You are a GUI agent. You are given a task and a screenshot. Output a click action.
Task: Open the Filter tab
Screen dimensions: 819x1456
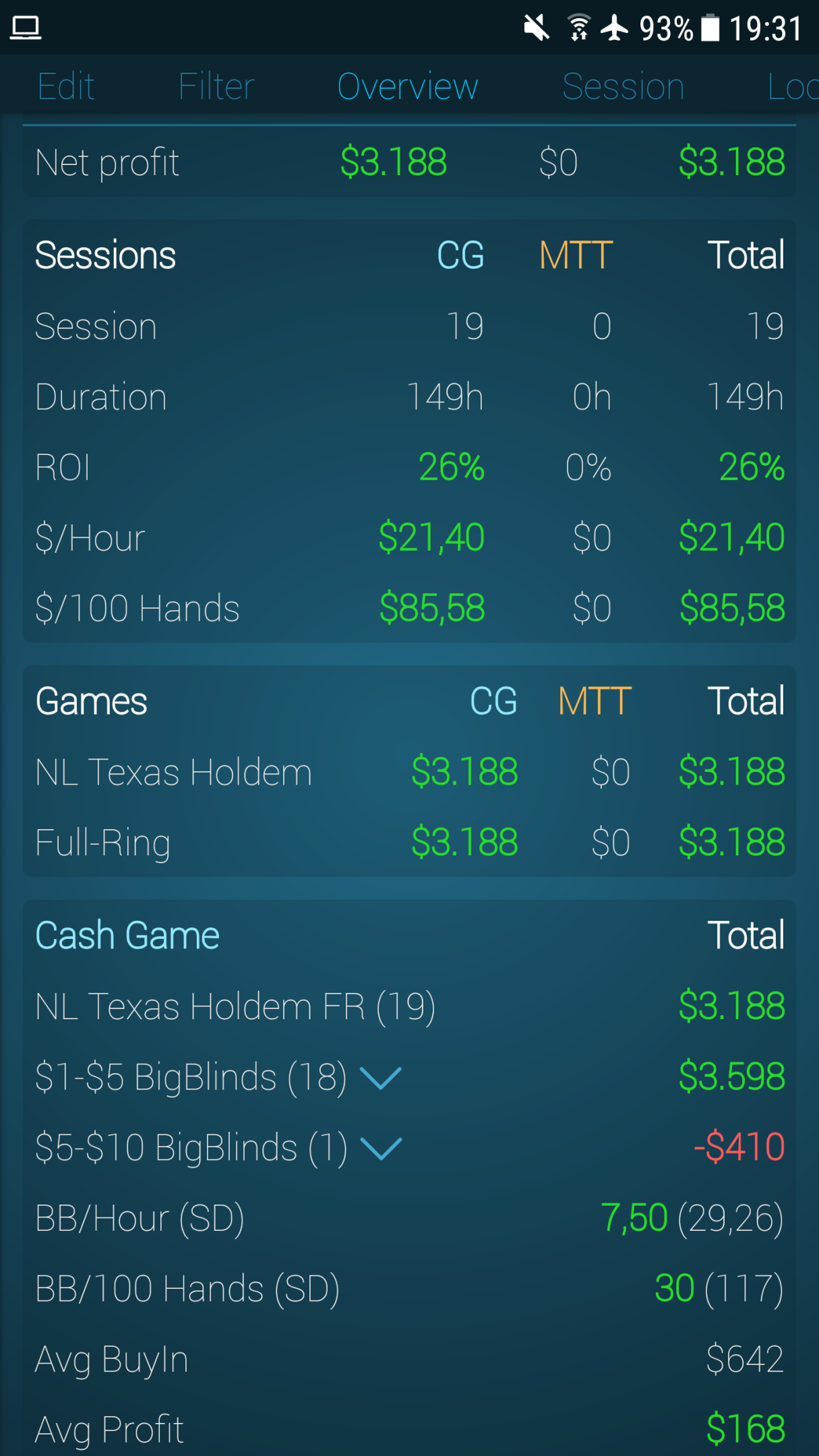216,86
